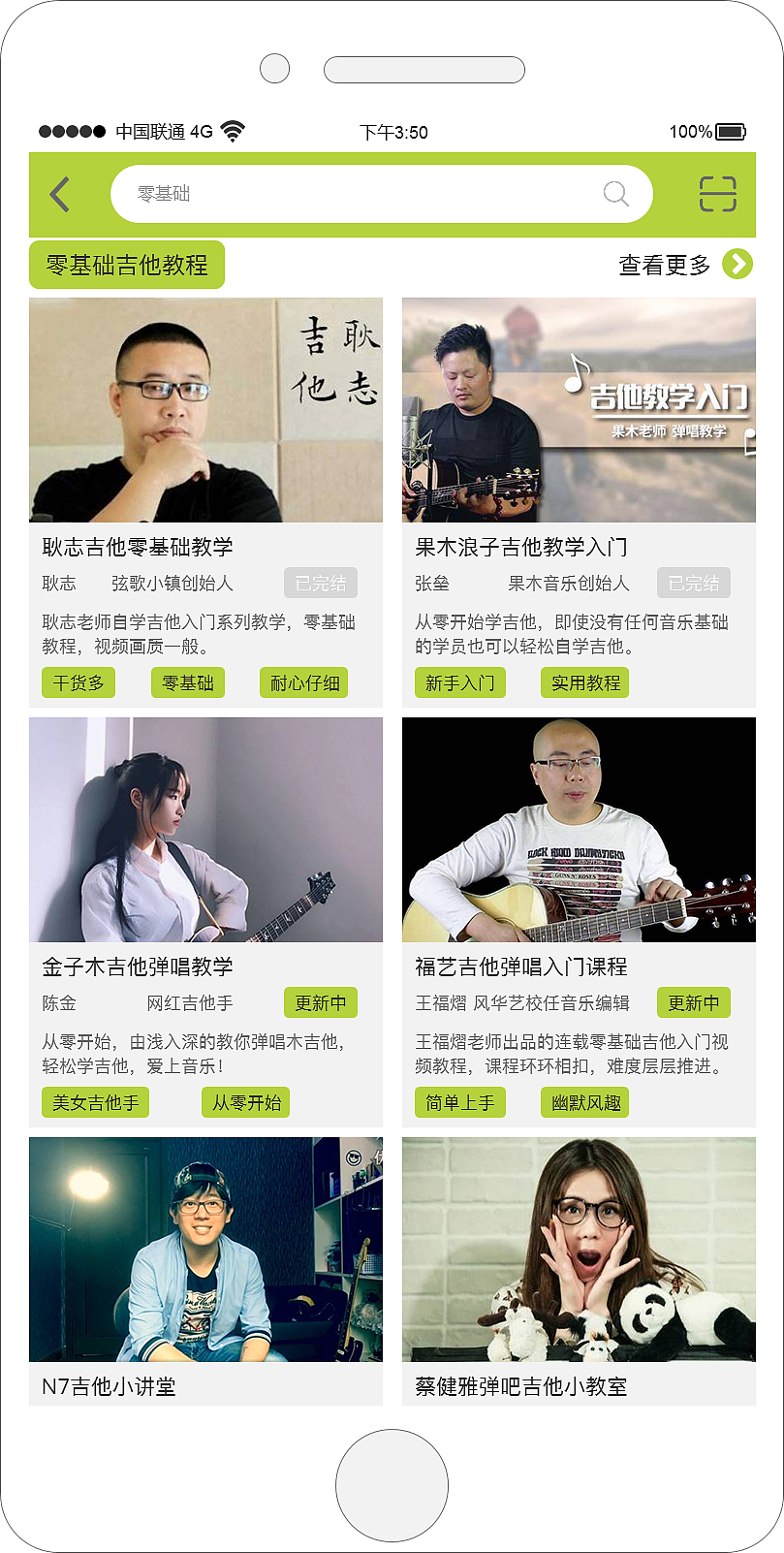Tap the back arrow to return

tap(59, 193)
